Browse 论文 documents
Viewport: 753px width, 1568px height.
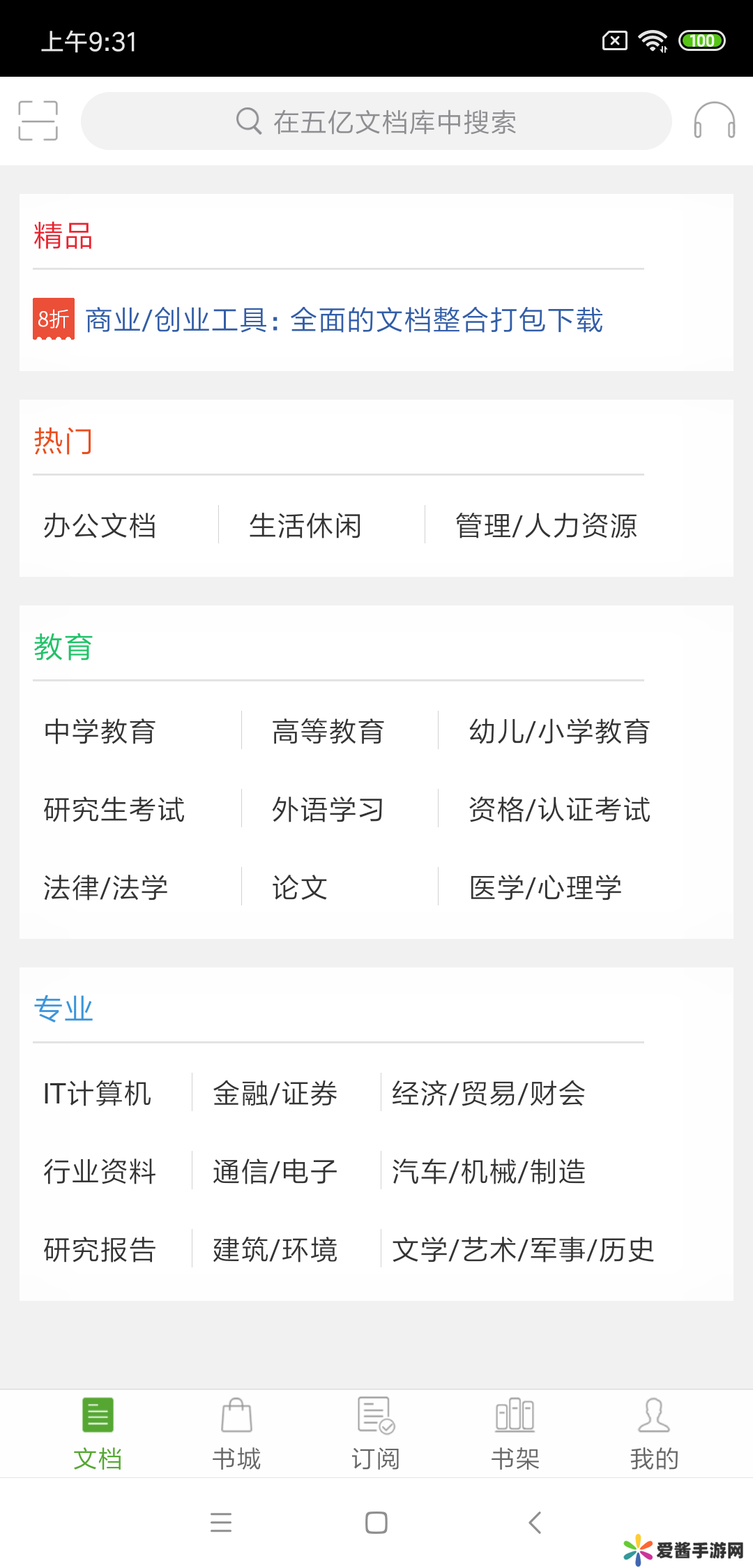pyautogui.click(x=300, y=888)
